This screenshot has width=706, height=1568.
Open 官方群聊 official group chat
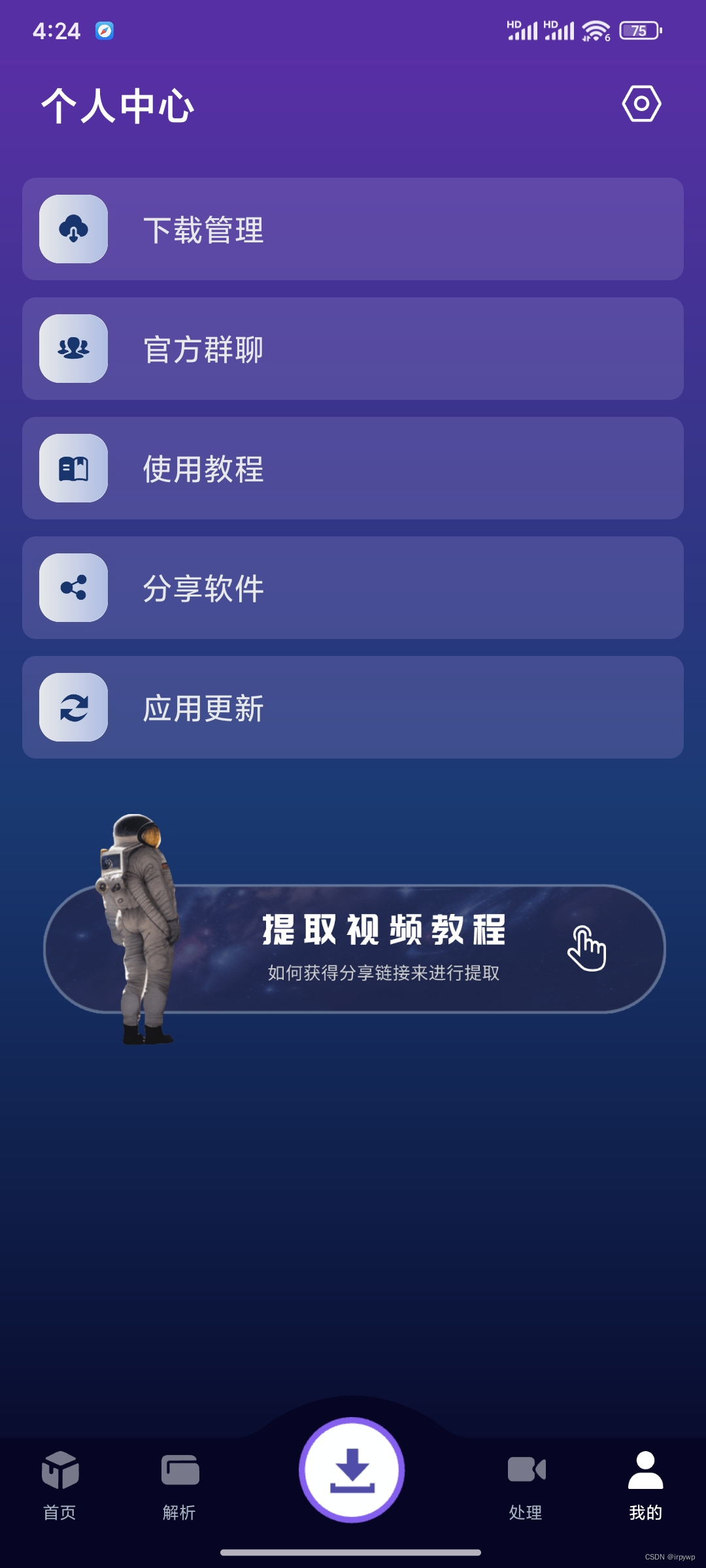coord(353,349)
